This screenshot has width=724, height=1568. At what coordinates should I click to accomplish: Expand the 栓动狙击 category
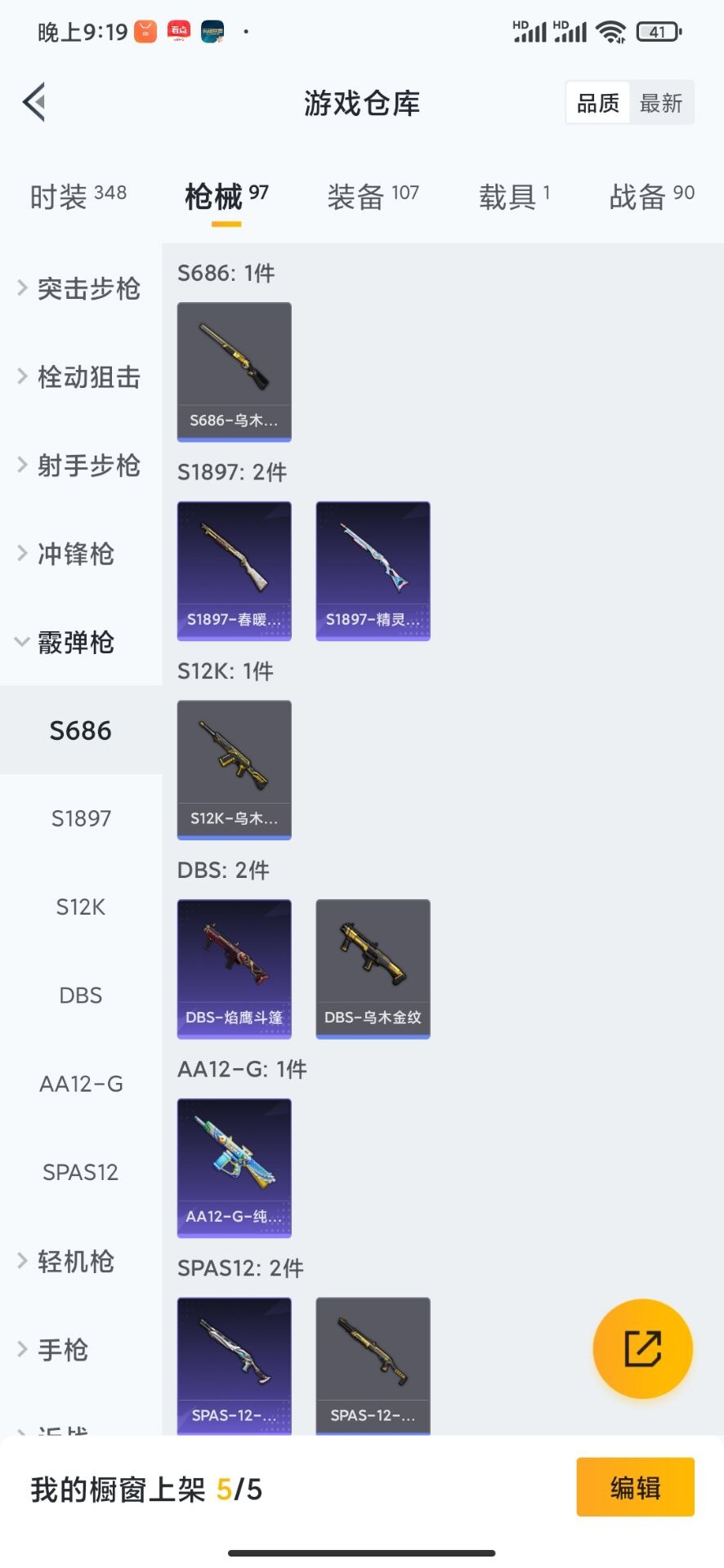(80, 376)
